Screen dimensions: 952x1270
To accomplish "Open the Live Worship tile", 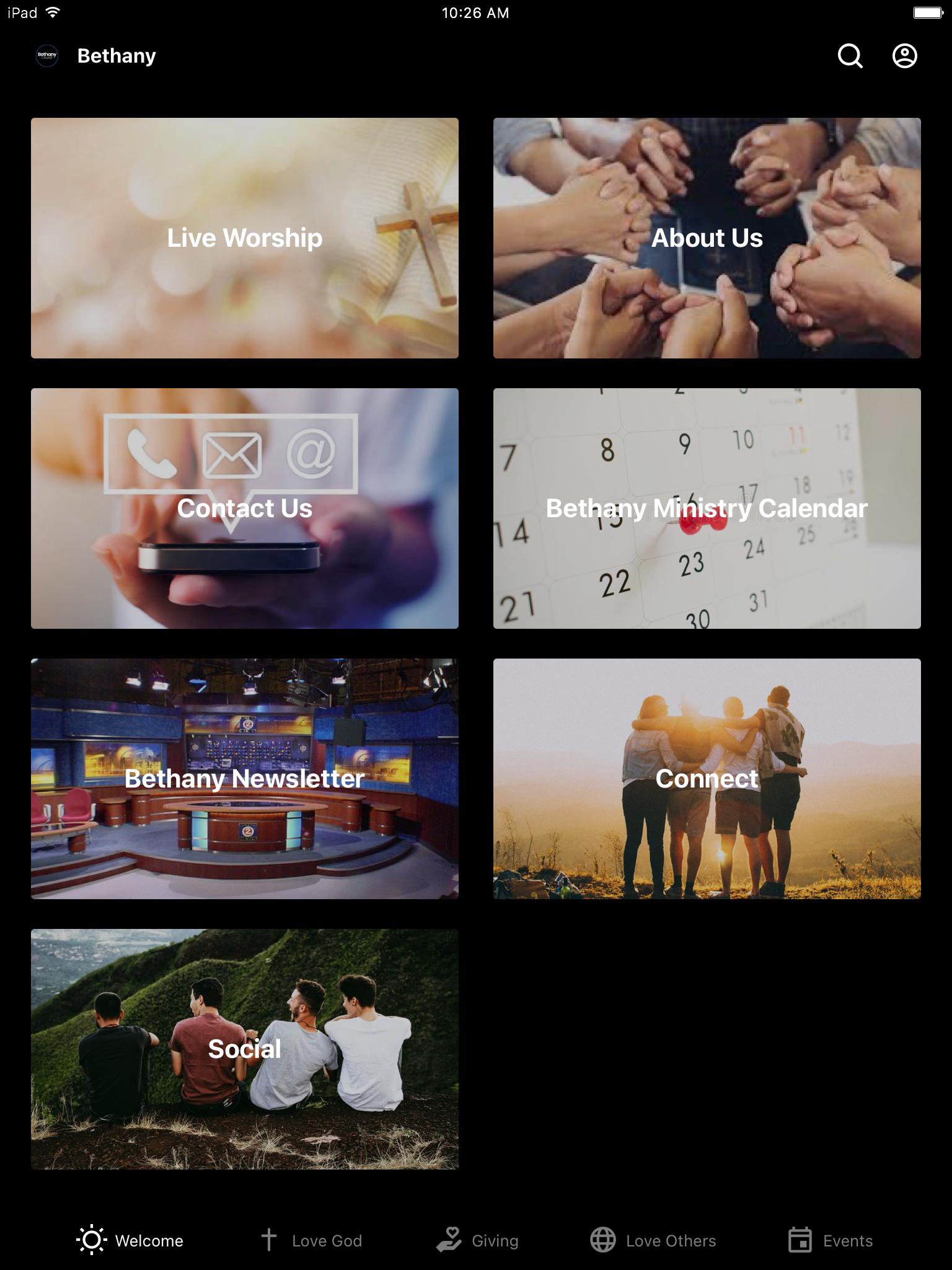I will 245,238.
